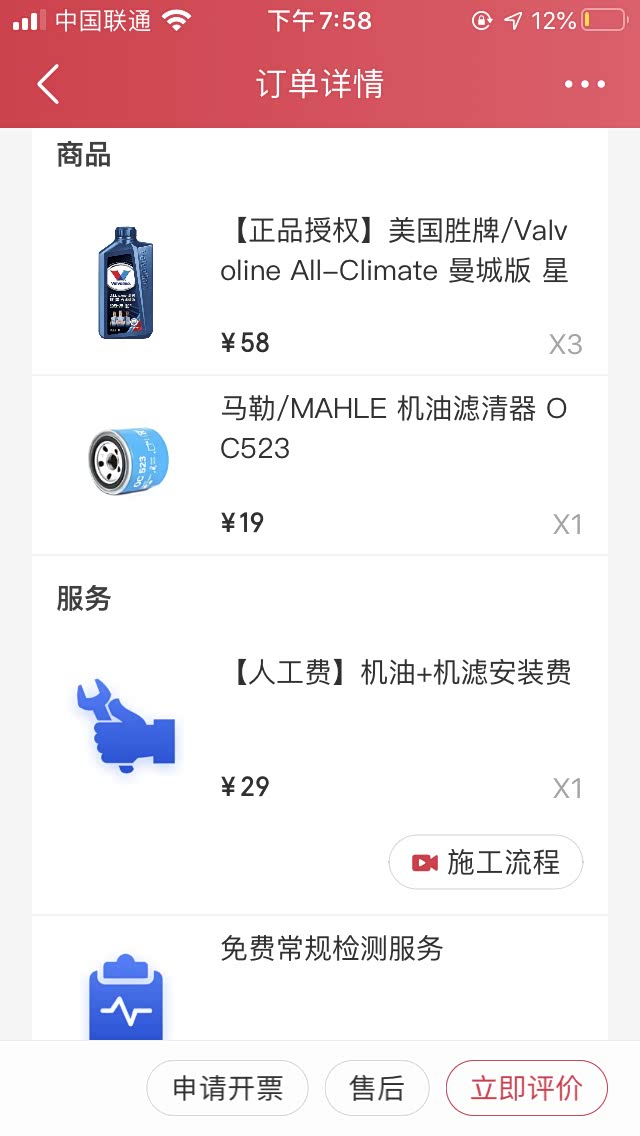The width and height of the screenshot is (640, 1136).
Task: Open the three-dot overflow menu
Action: [585, 84]
